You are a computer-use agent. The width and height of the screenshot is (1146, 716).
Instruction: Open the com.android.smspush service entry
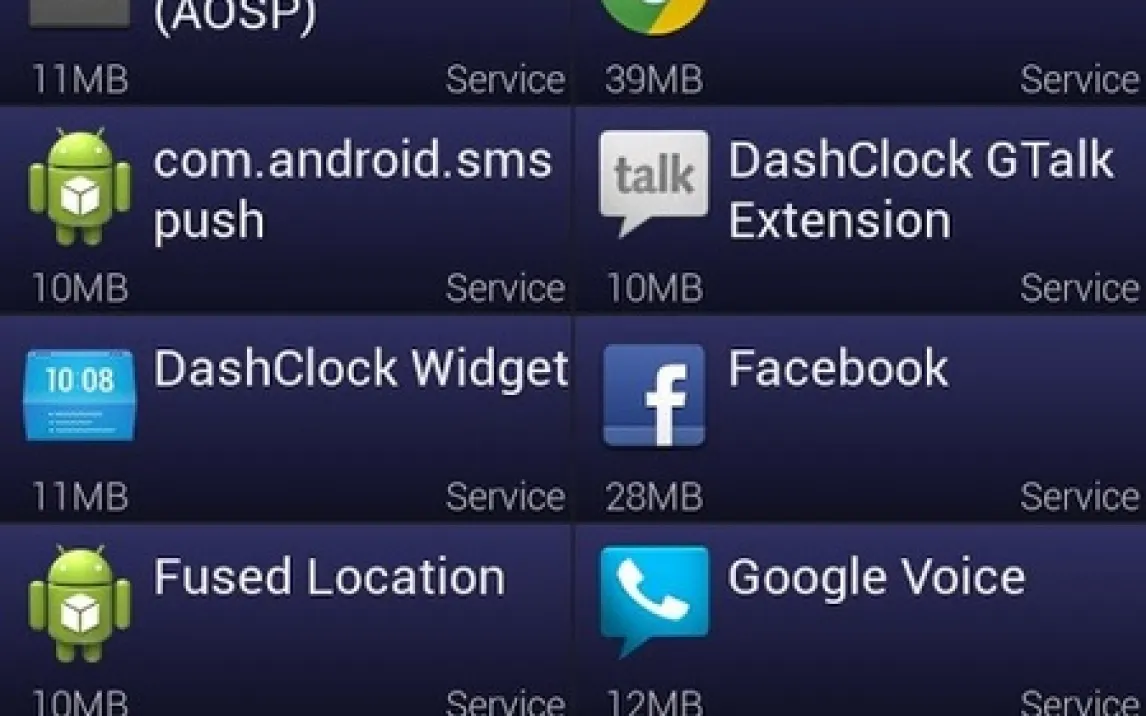click(285, 210)
